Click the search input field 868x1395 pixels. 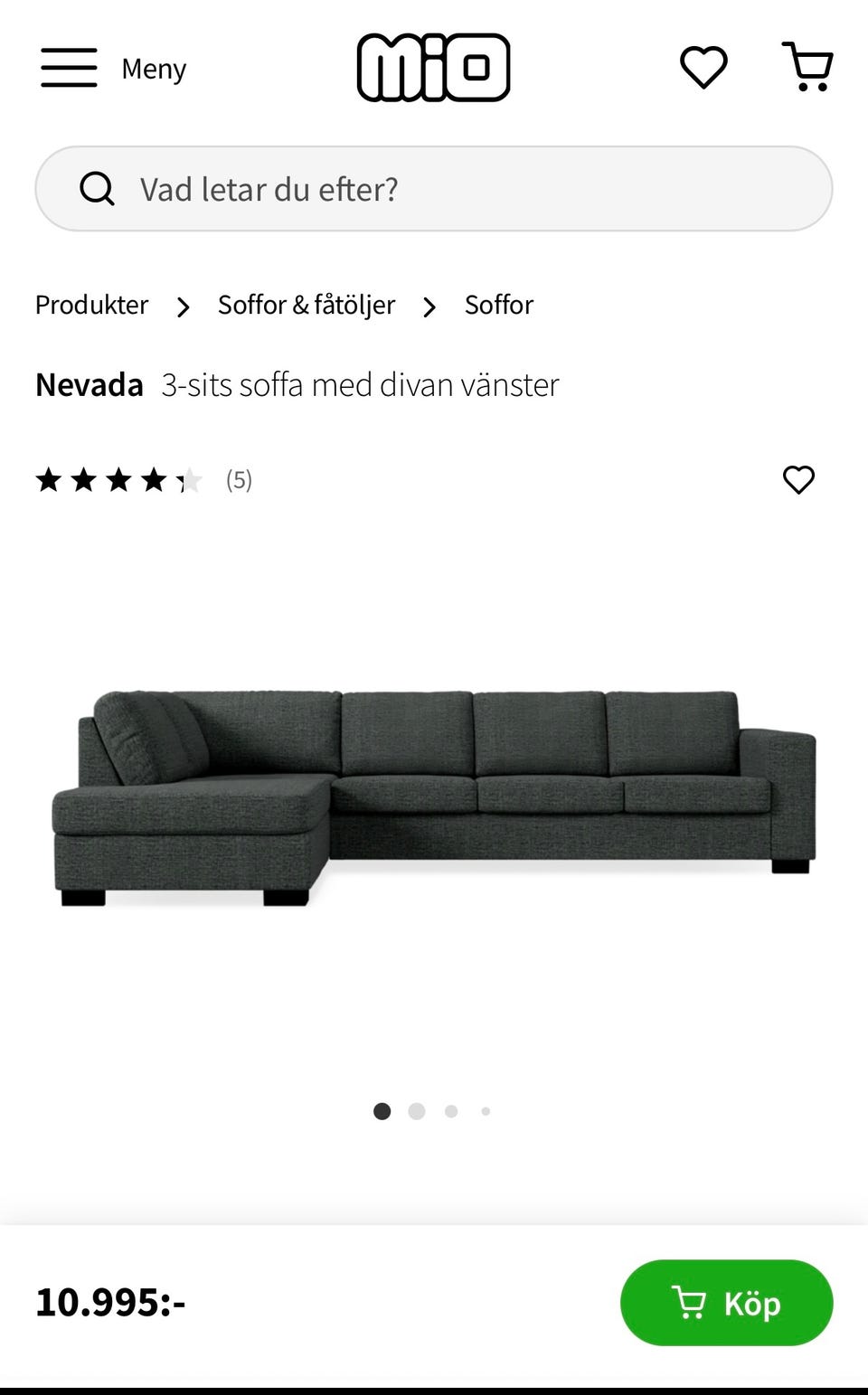362,189
